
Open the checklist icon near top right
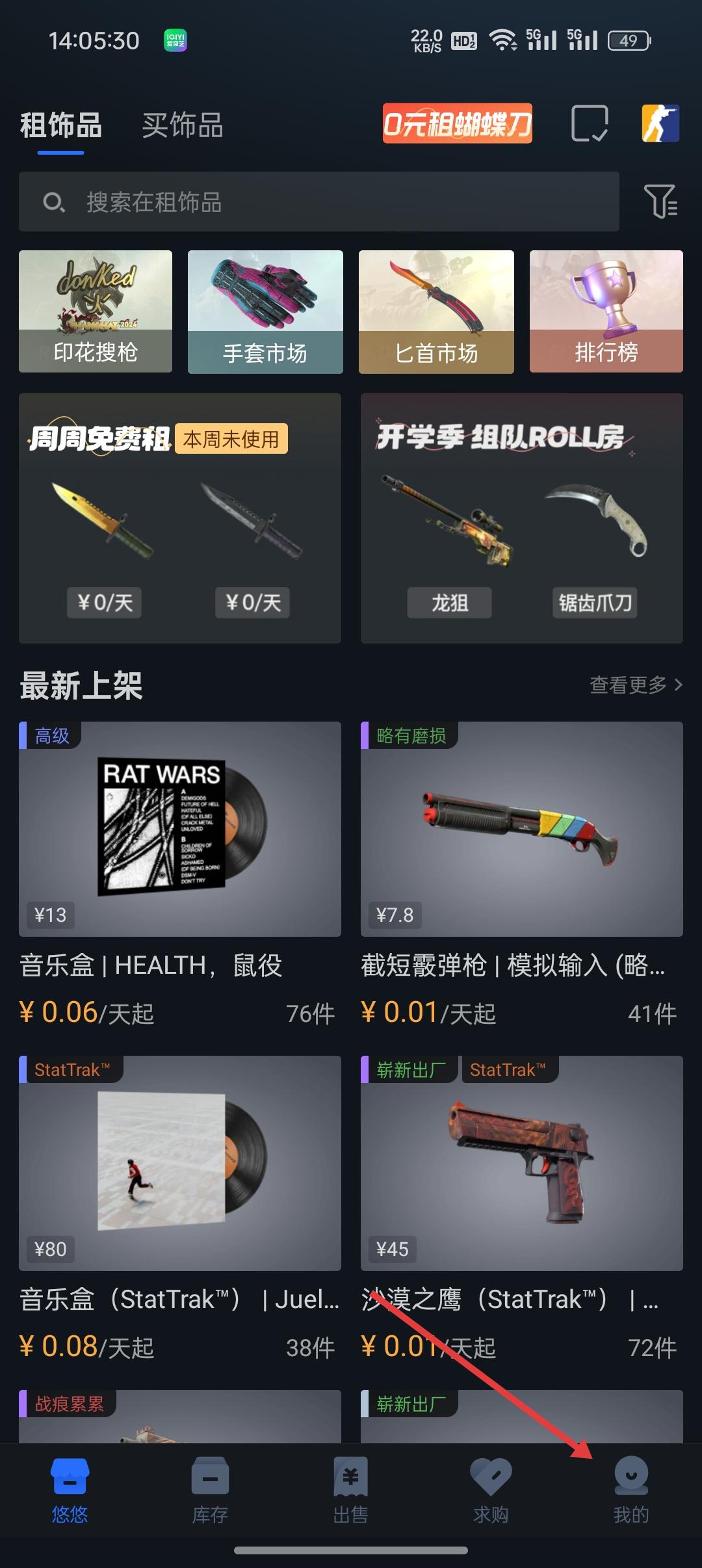[590, 124]
